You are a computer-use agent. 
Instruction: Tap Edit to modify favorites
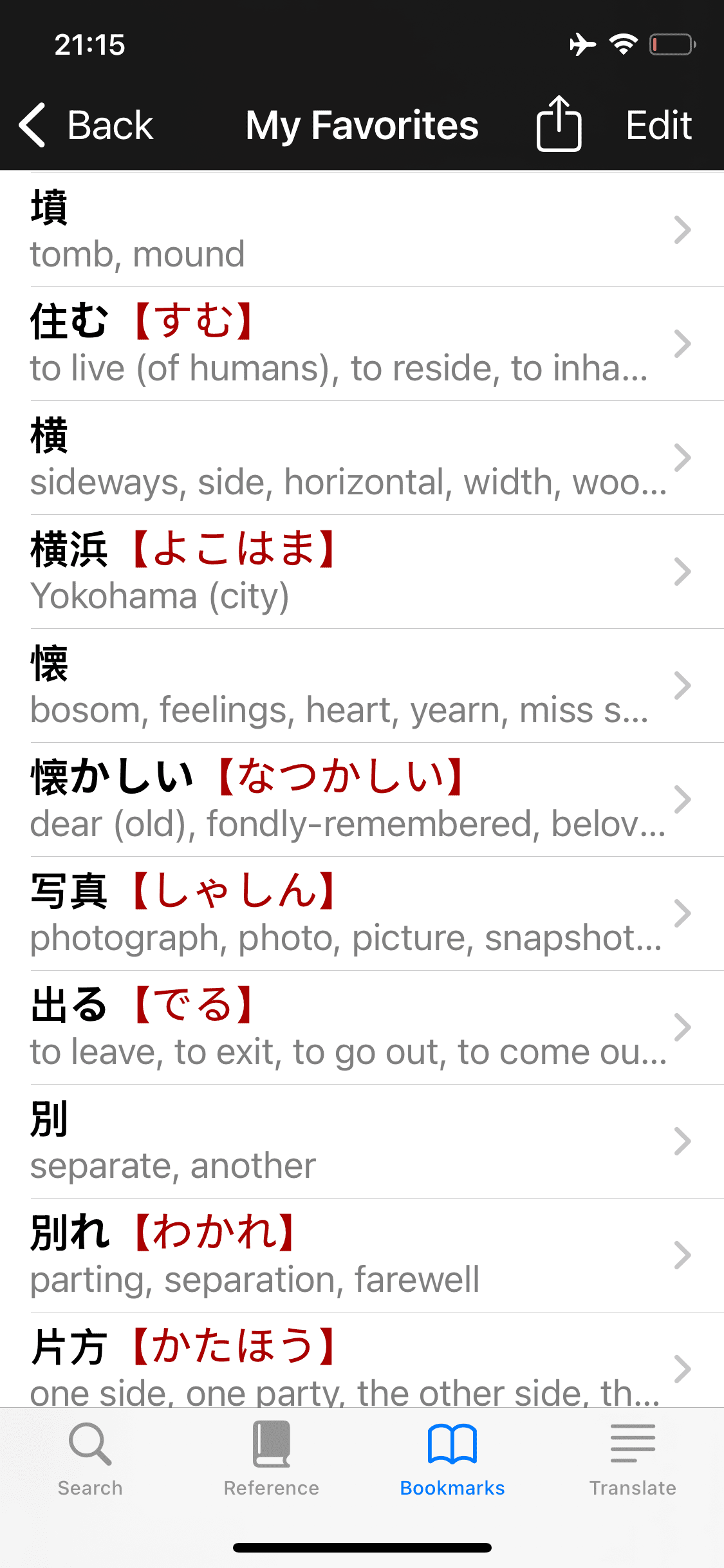pos(658,125)
